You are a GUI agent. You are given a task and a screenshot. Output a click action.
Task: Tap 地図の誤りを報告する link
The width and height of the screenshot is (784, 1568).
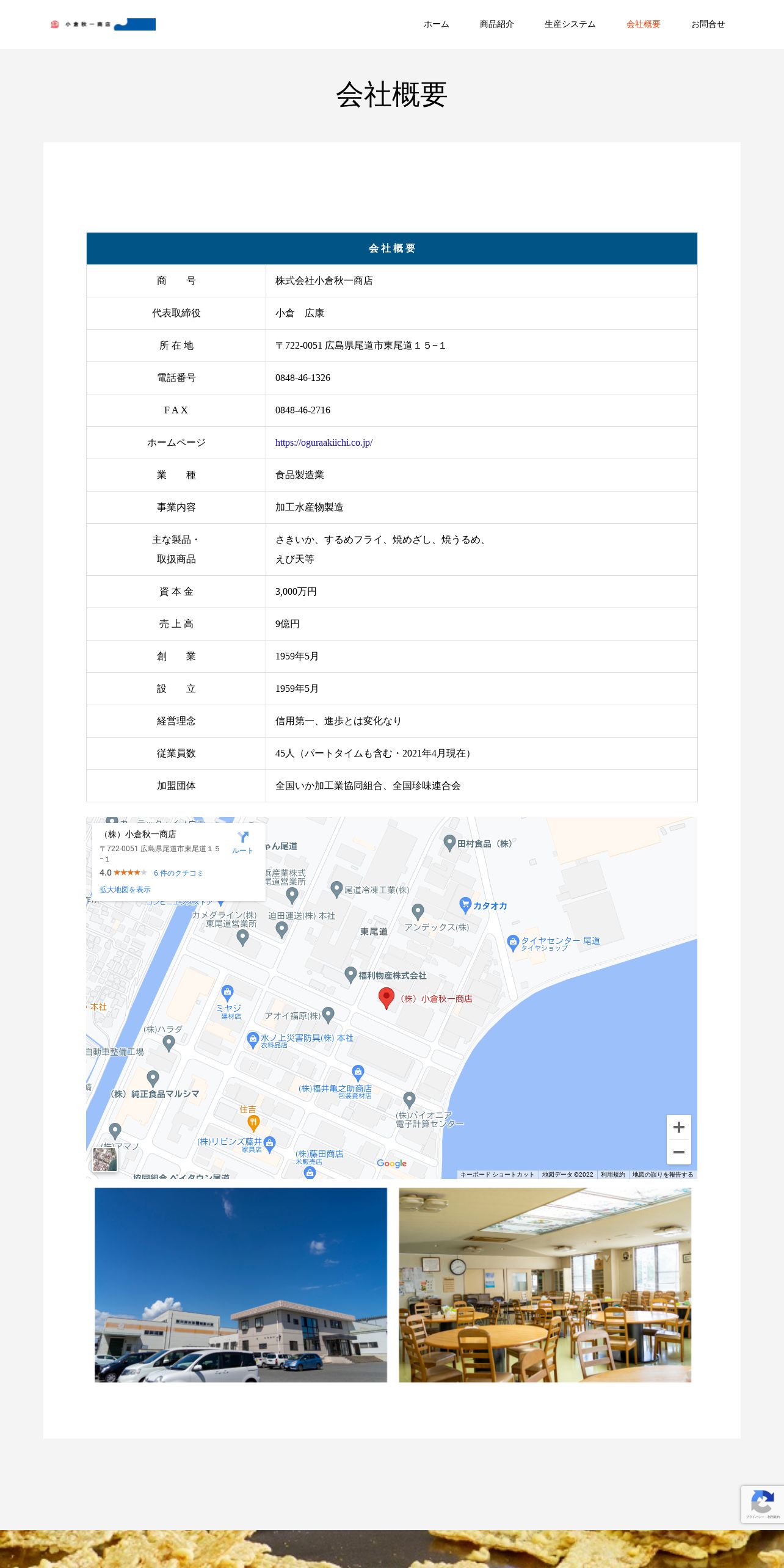[x=662, y=1175]
